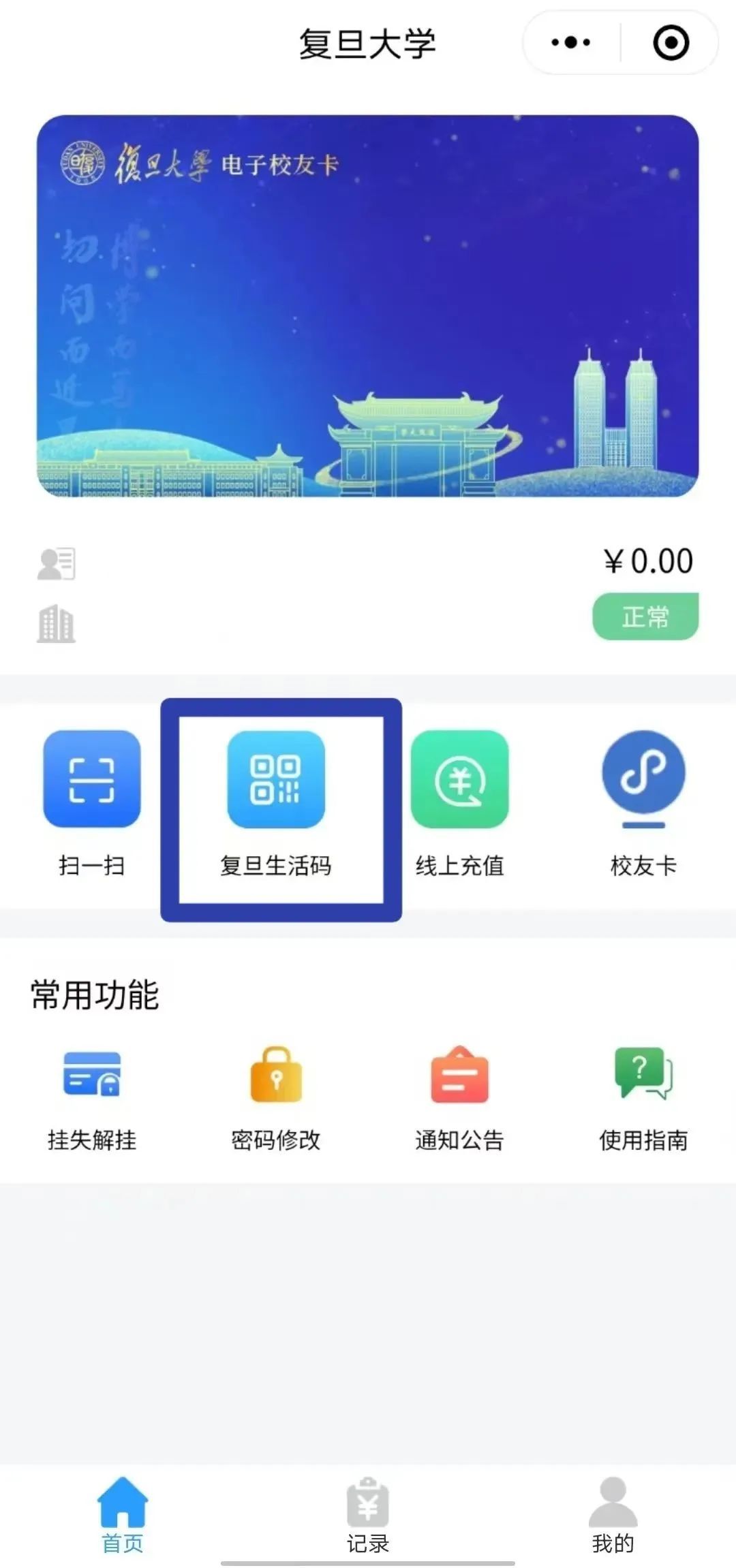Open the mini program more-options menu
The width and height of the screenshot is (736, 1568).
tap(571, 43)
